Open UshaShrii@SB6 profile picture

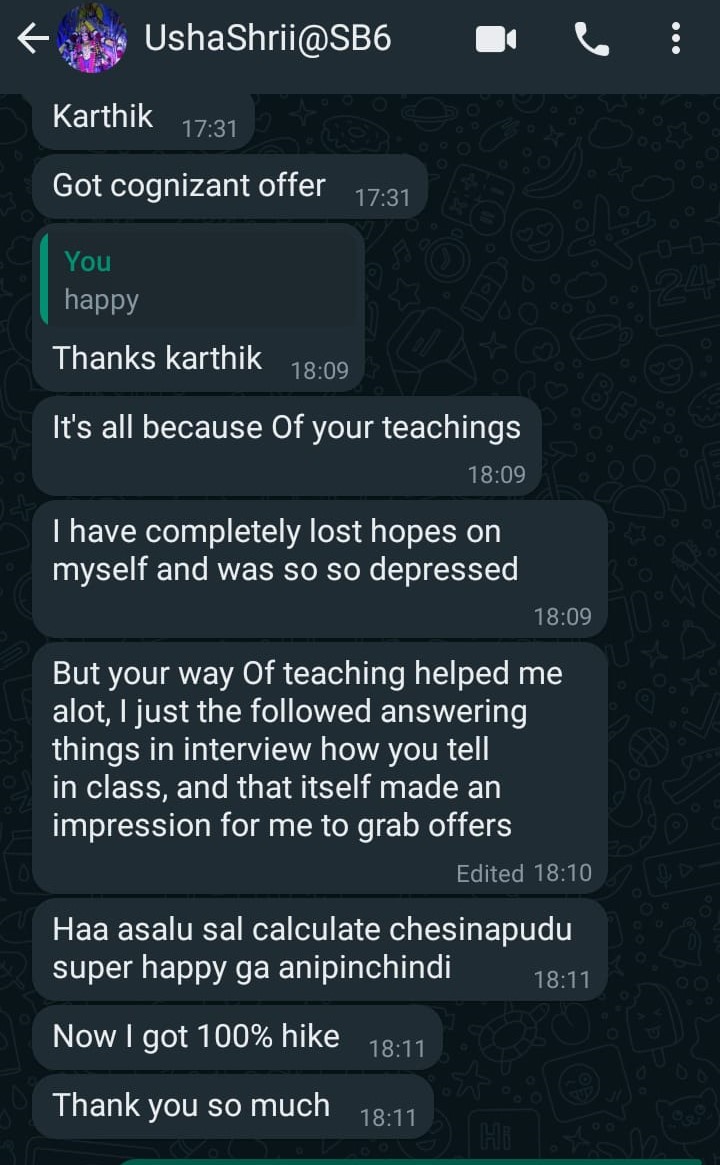tap(91, 38)
